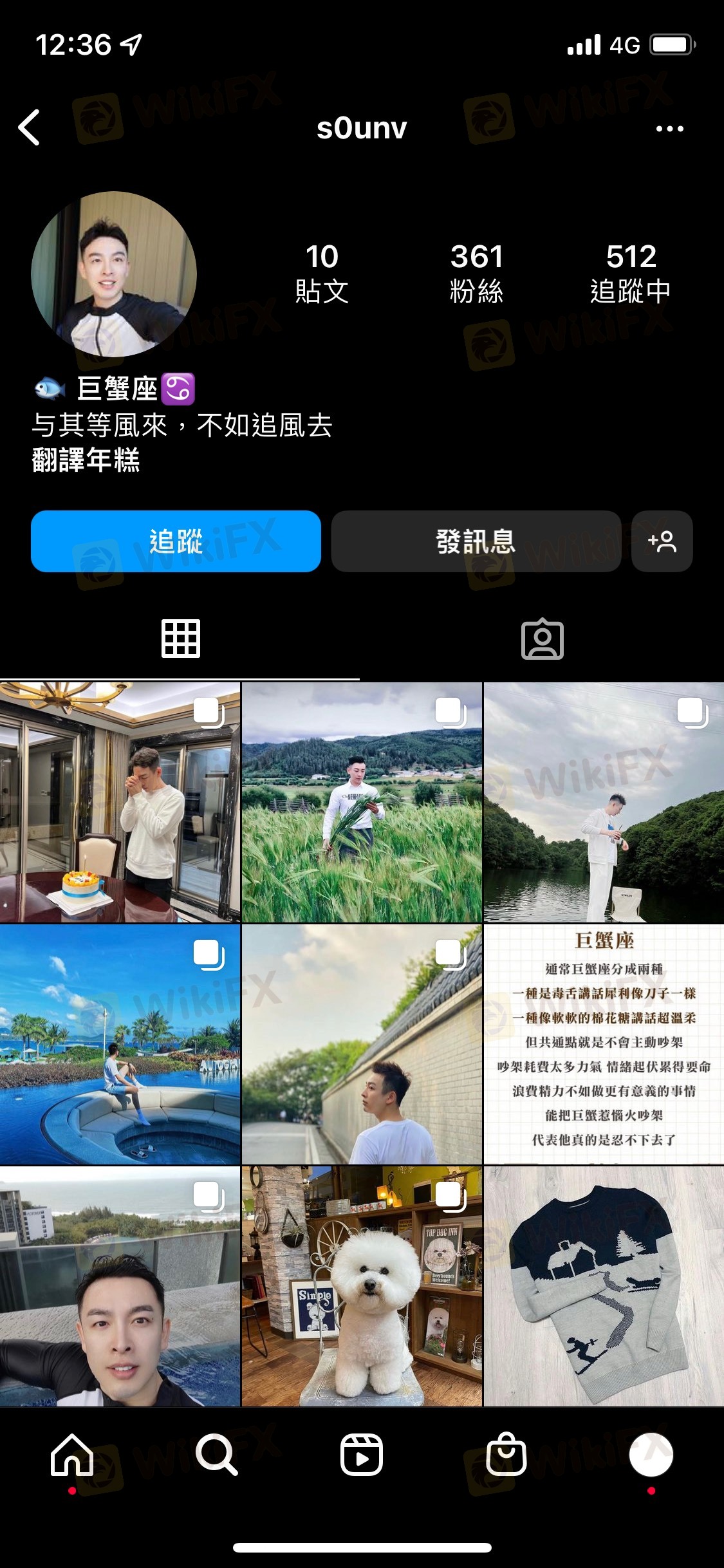The width and height of the screenshot is (724, 1568).
Task: Open the 361 粉絲 followers list
Action: (x=476, y=273)
